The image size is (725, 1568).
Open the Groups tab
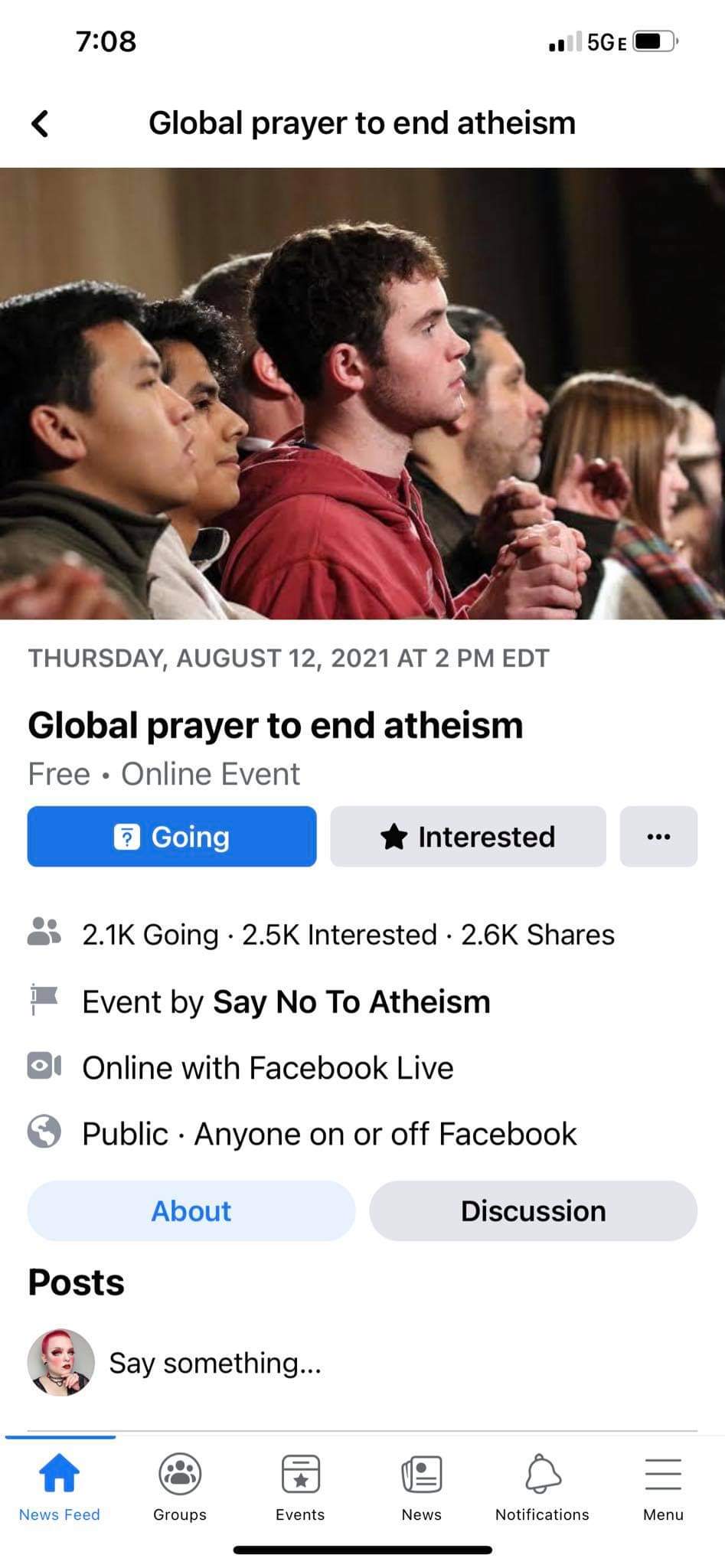(x=180, y=1487)
